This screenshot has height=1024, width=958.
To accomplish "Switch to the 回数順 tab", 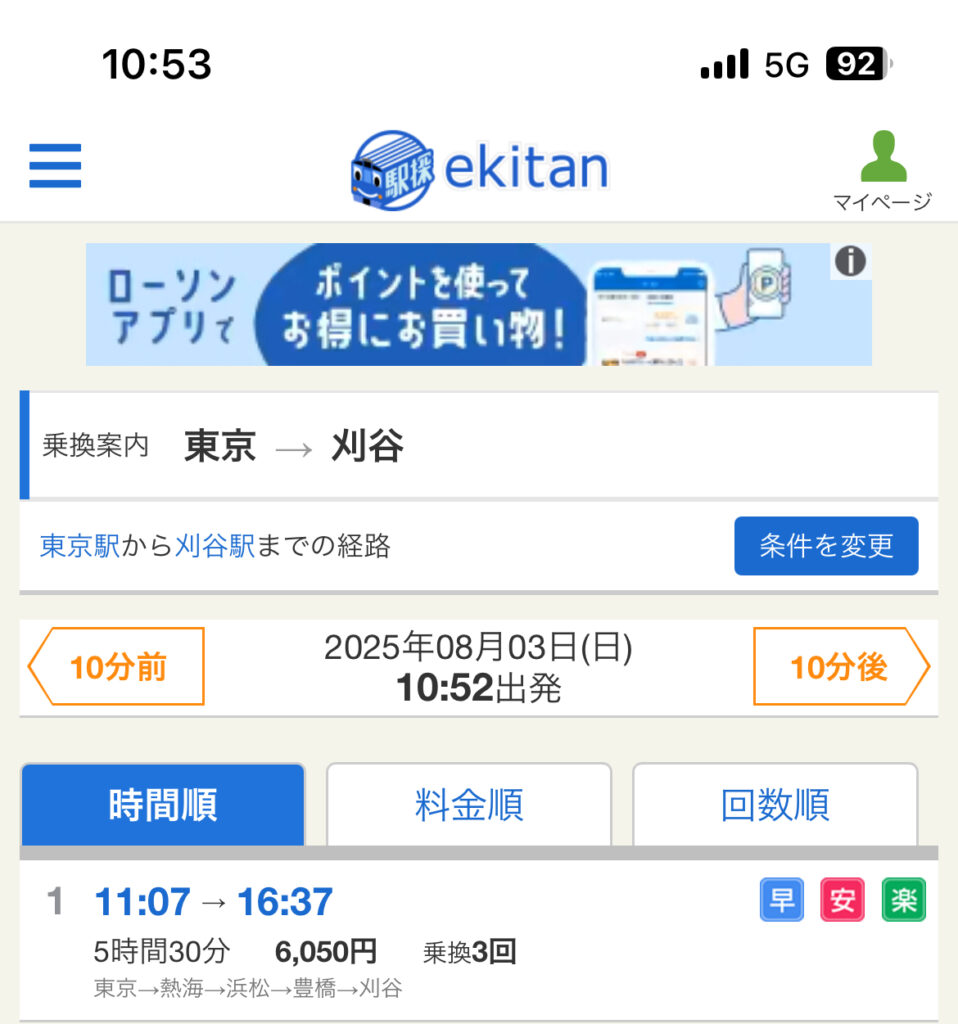I will (775, 805).
